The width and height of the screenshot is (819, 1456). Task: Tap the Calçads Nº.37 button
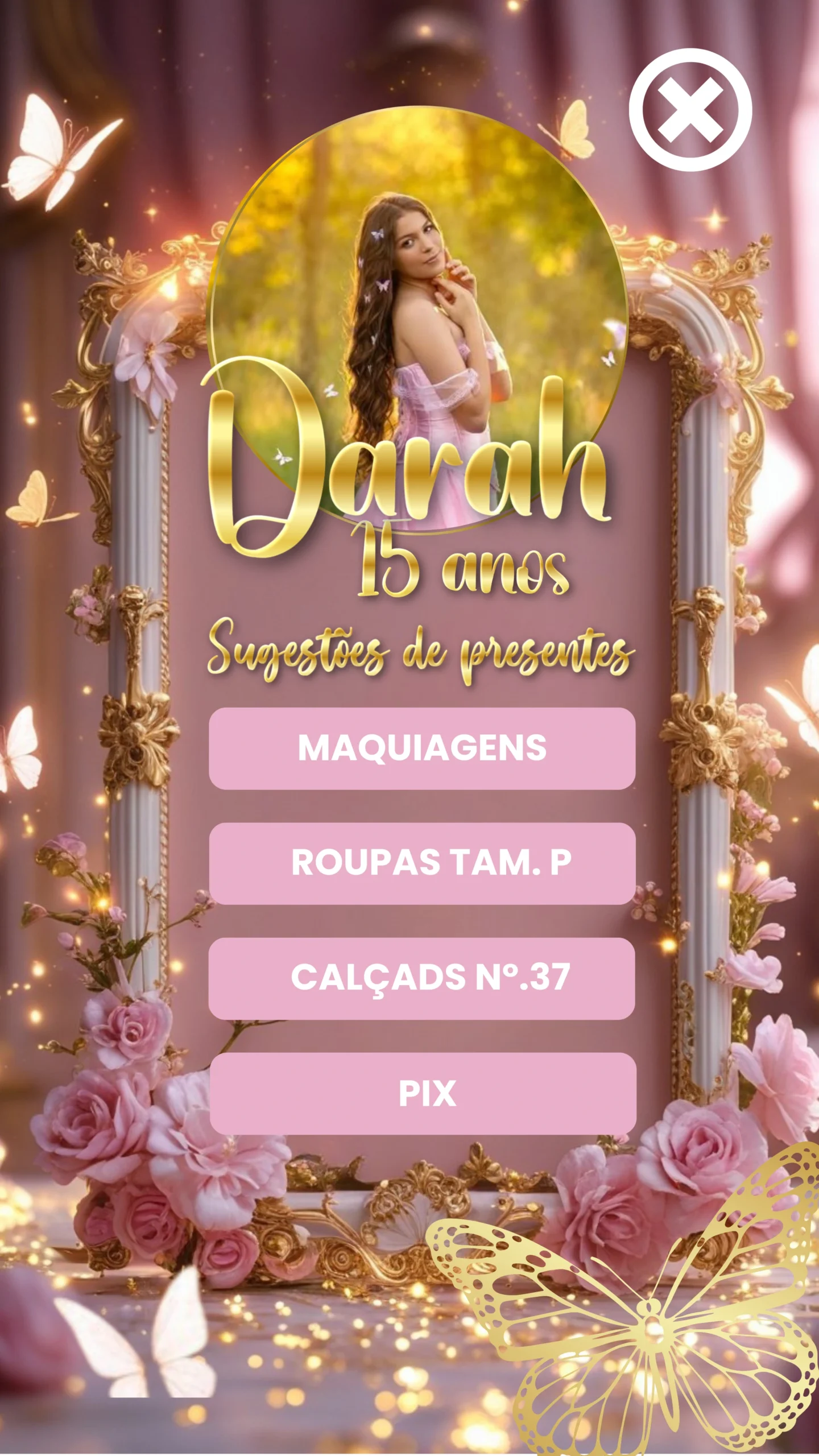click(422, 978)
